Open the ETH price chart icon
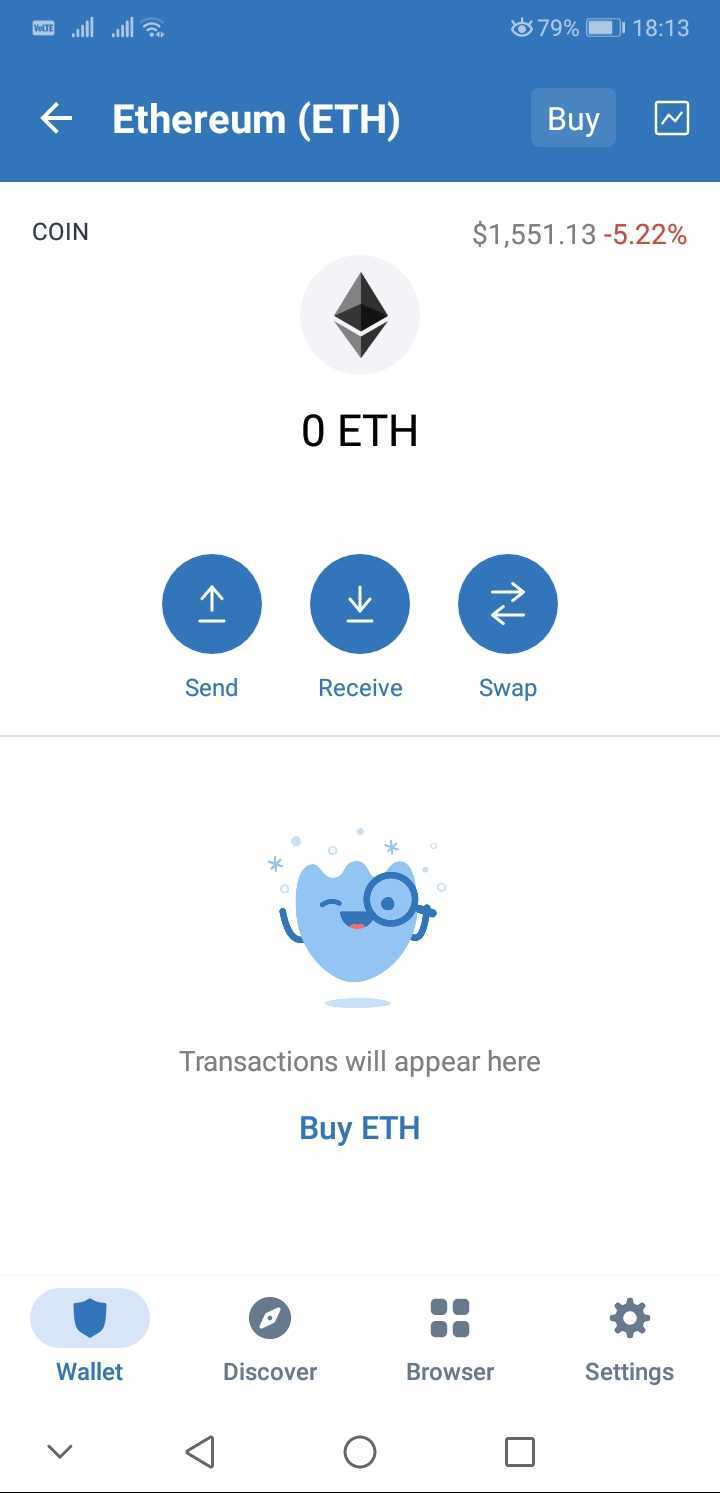720x1493 pixels. click(672, 119)
